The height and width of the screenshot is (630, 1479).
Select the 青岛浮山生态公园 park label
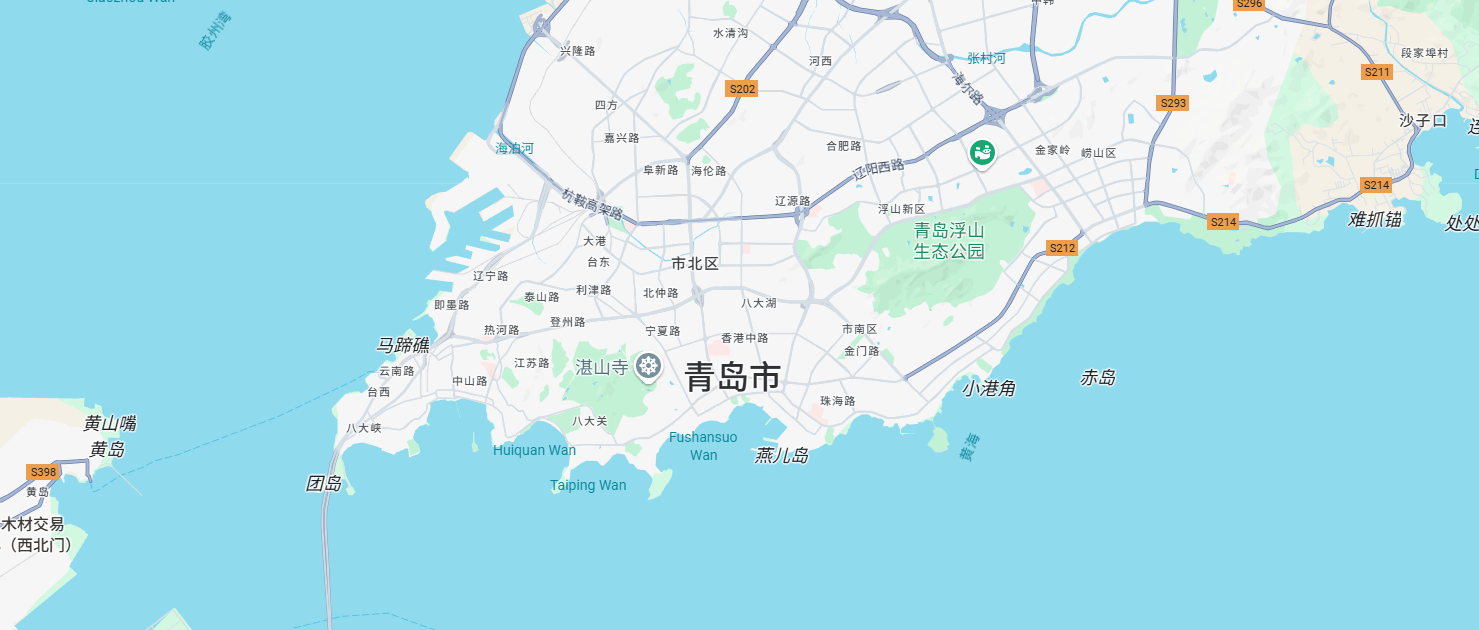[949, 241]
